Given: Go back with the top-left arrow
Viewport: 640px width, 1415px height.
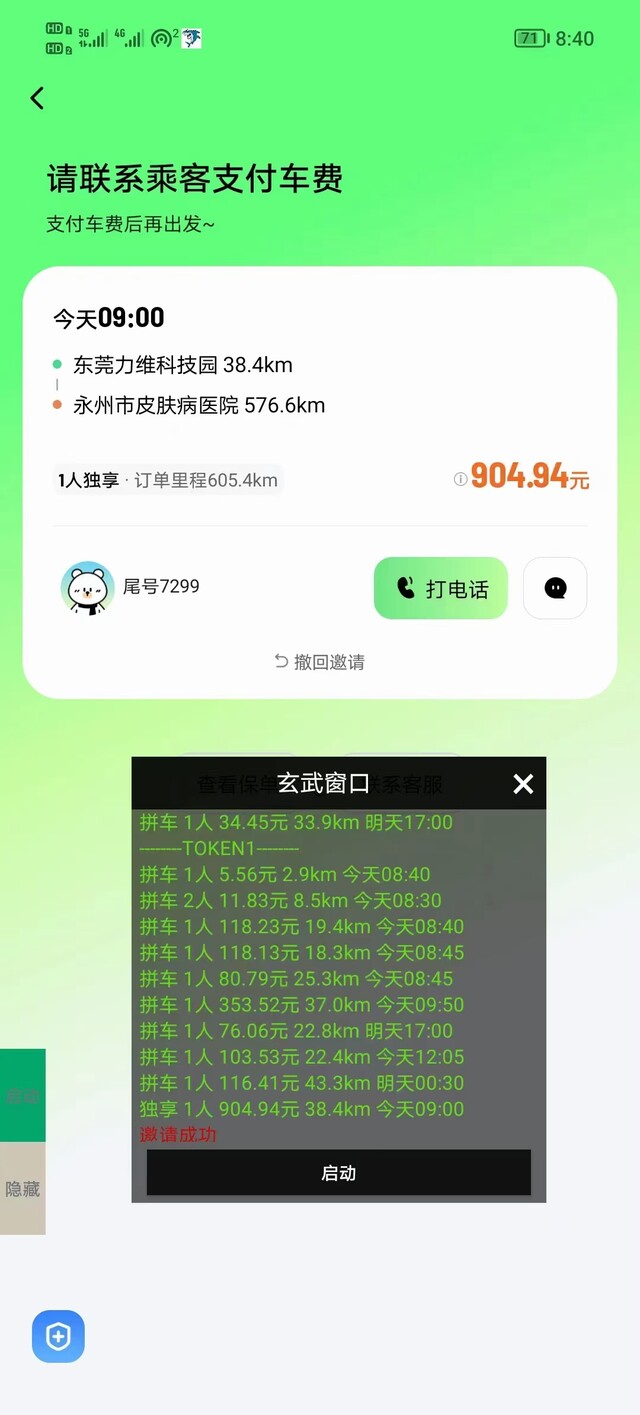Looking at the screenshot, I should tap(37, 98).
